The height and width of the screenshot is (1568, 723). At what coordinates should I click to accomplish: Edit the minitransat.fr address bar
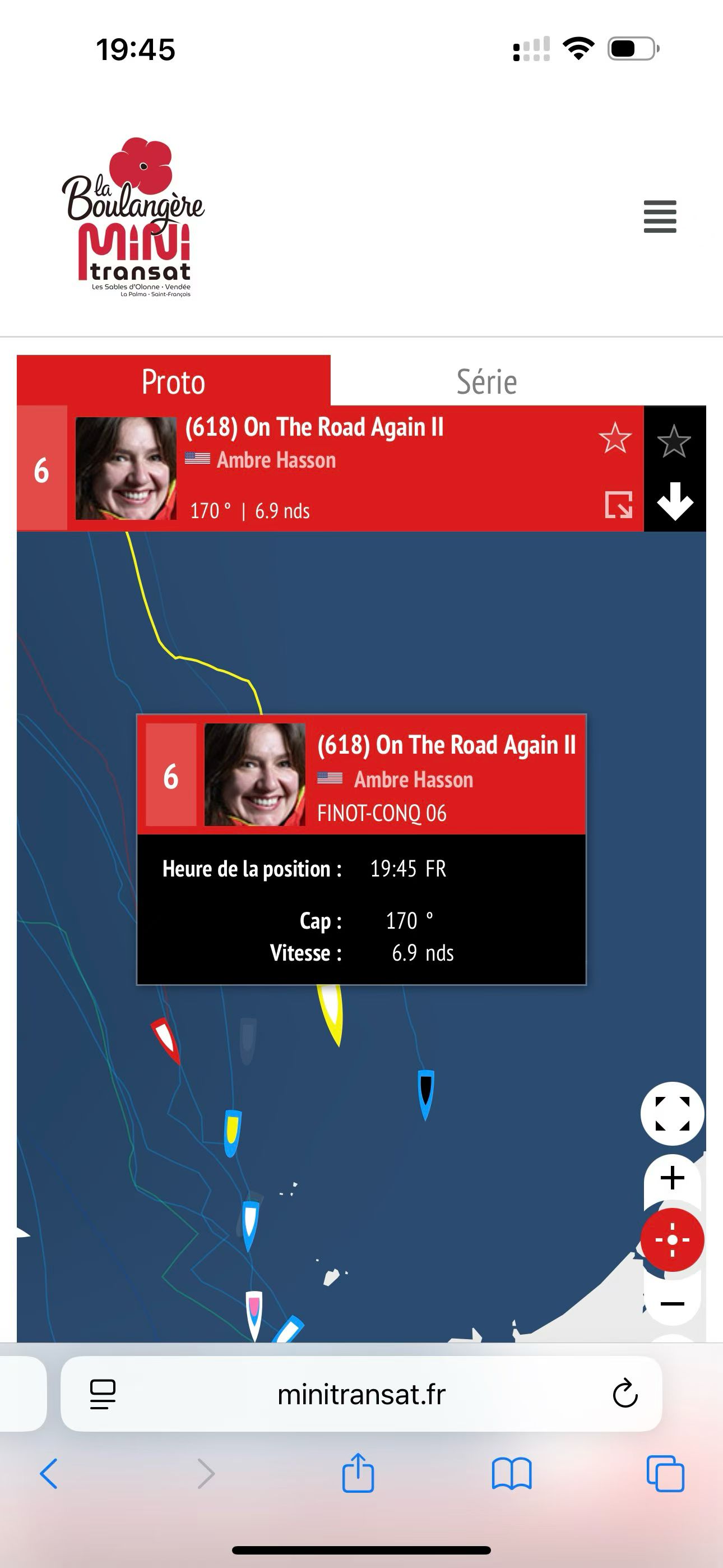[x=361, y=1394]
